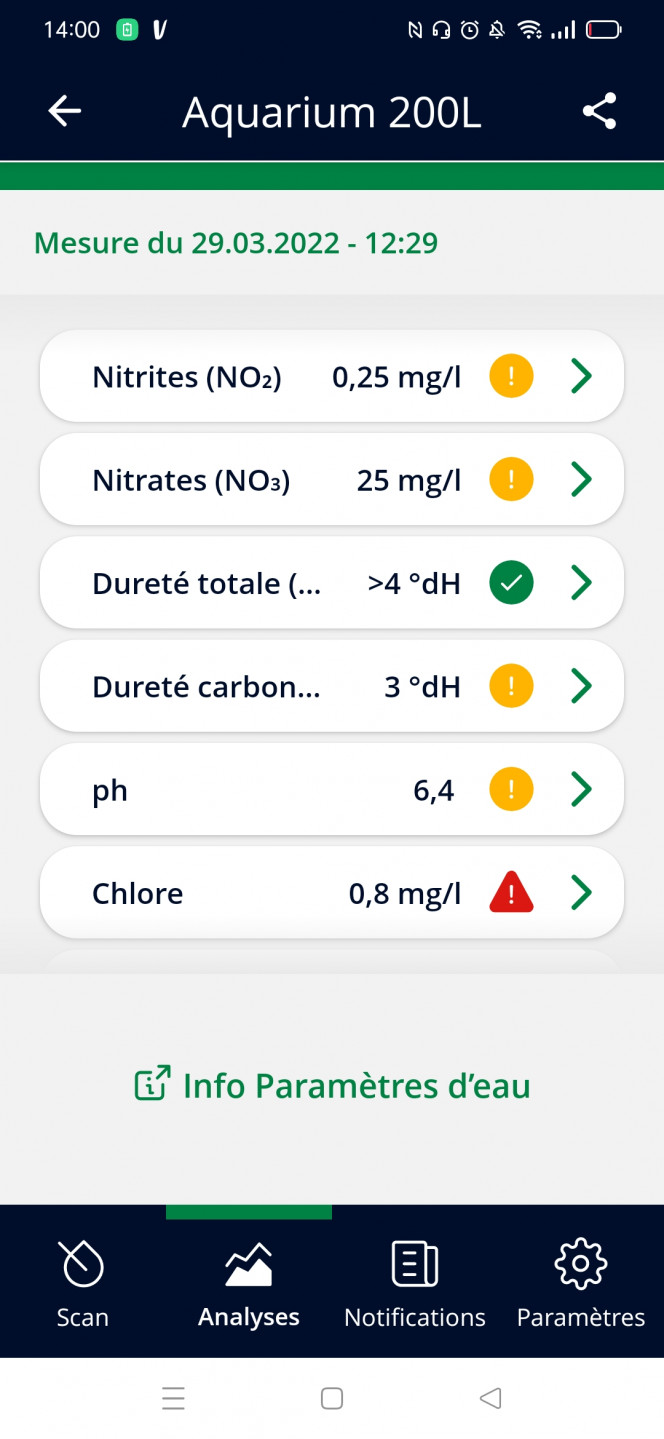Open the Chlore 0,8 mg/l warning row

(x=332, y=893)
